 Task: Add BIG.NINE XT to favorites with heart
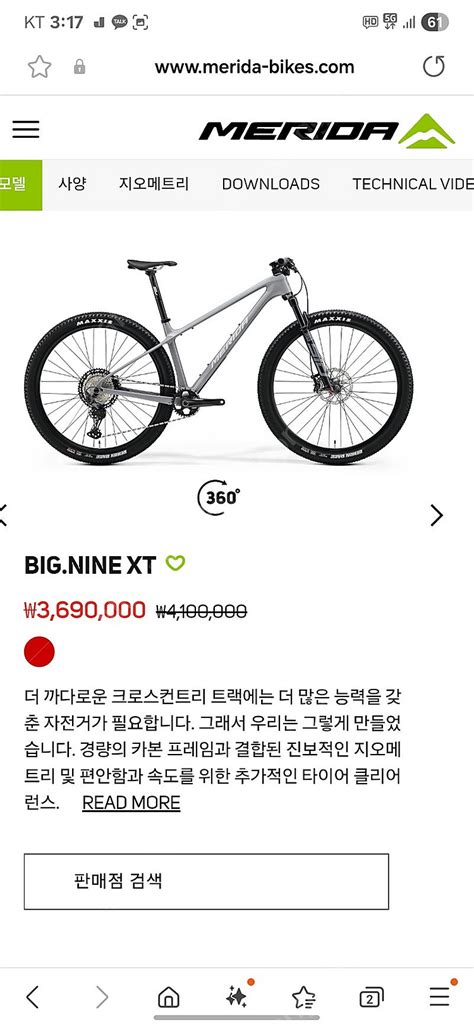click(x=175, y=563)
